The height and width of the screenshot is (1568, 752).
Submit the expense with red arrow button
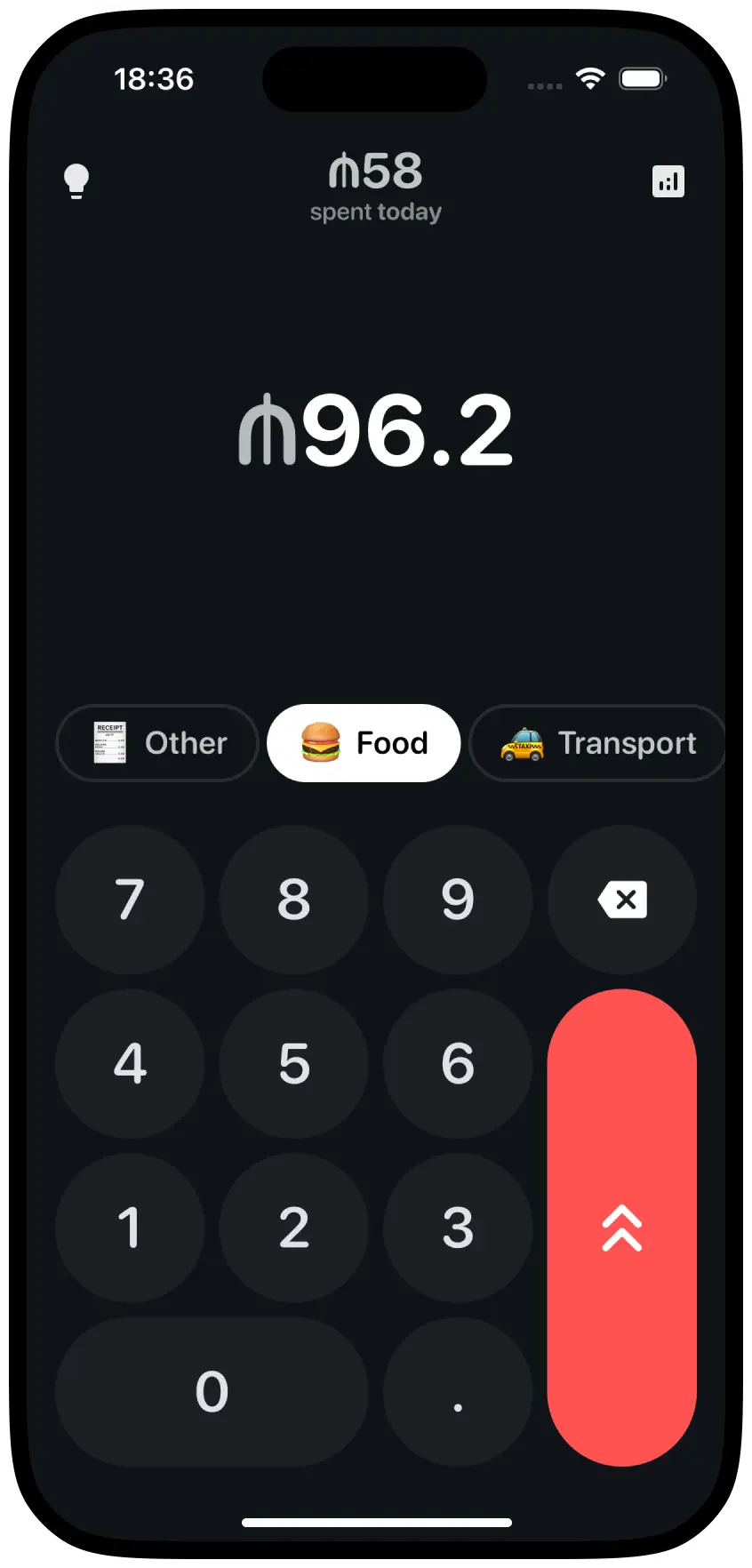(x=622, y=1228)
